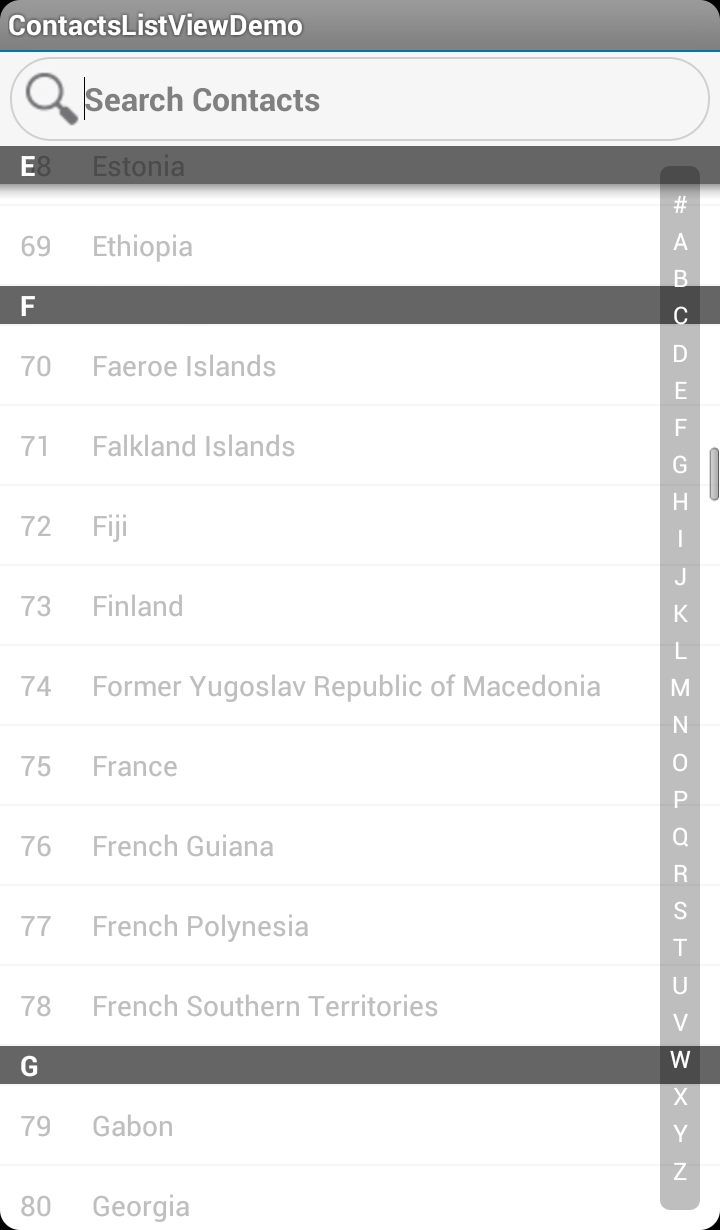Jump to letter A in the index
This screenshot has height=1230, width=720.
(680, 242)
